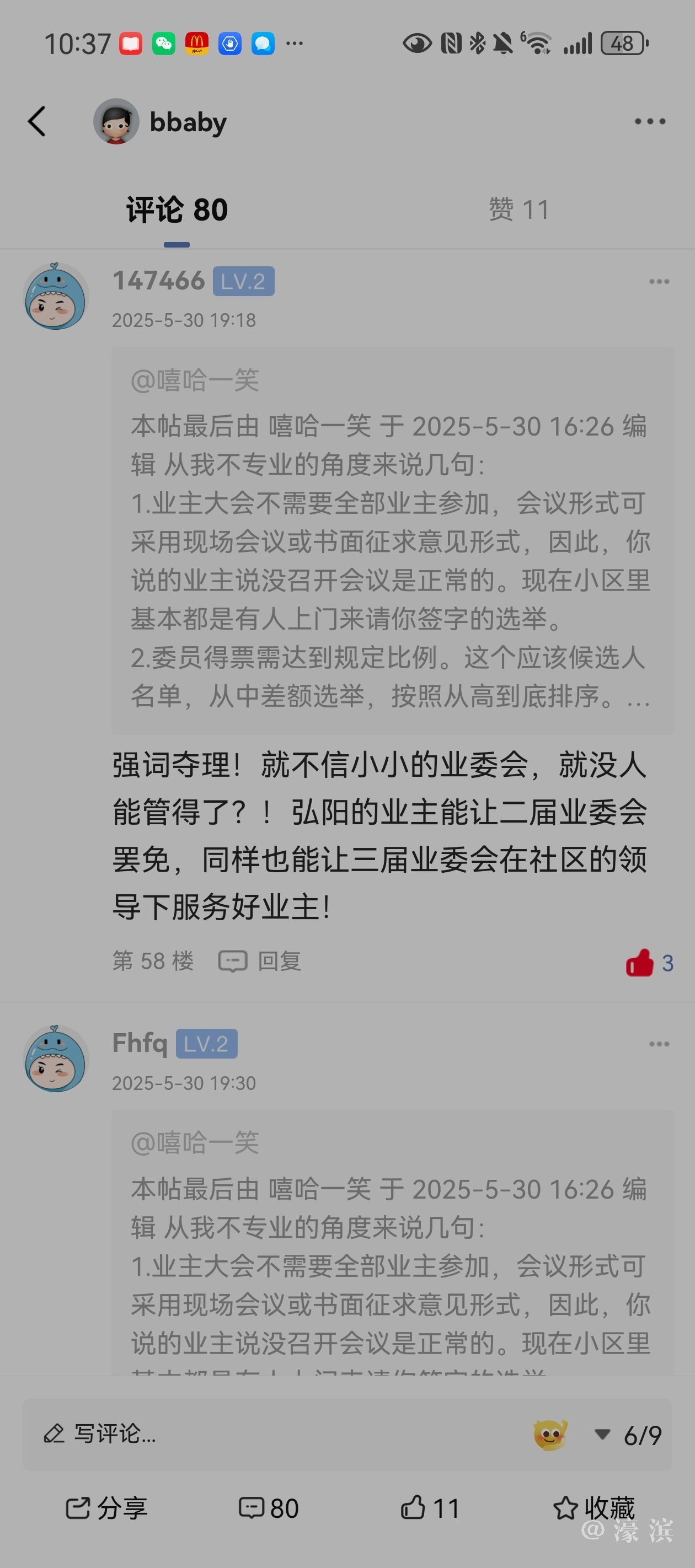Open bbaby's profile avatar
Screen dimensions: 695x1568
(x=116, y=121)
